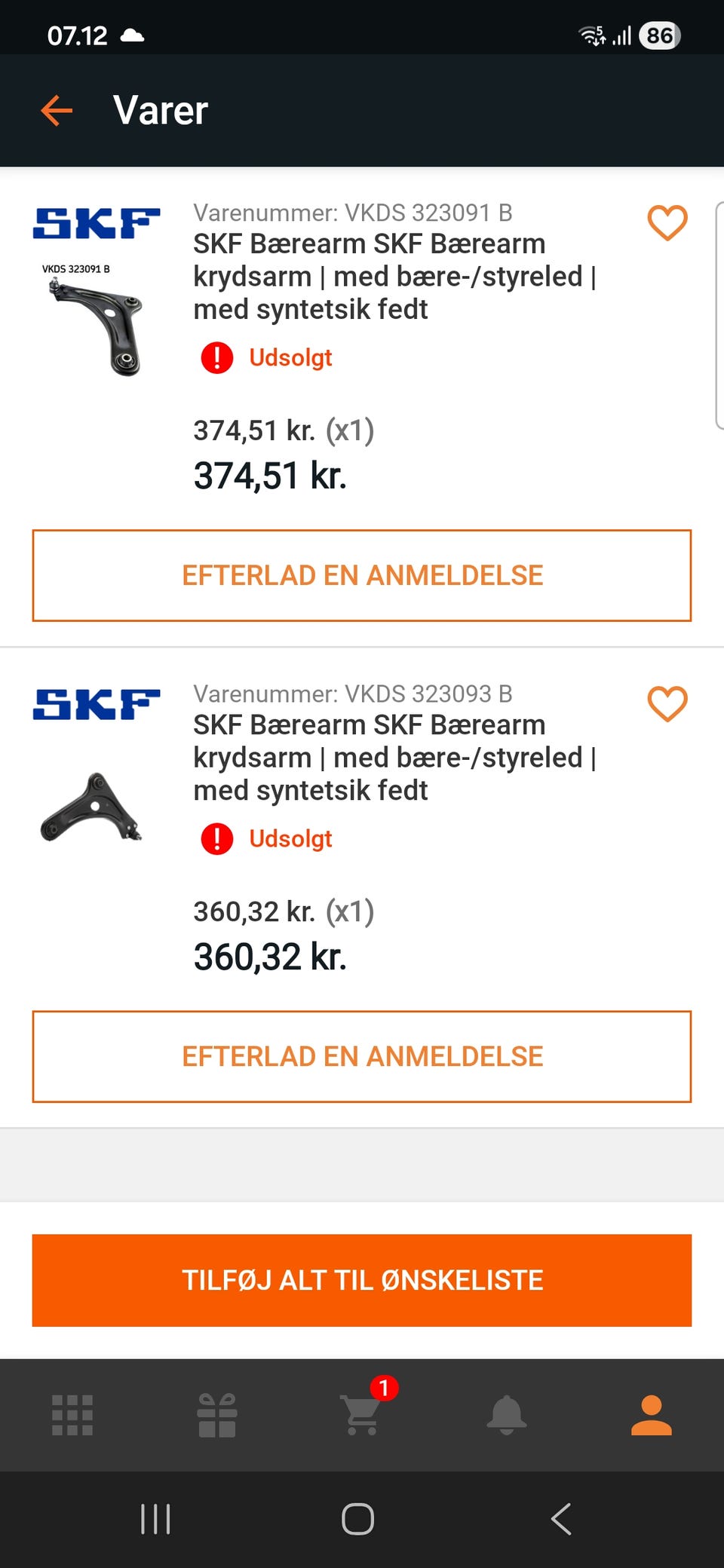Viewport: 724px width, 1568px height.
Task: Open the system recent apps view
Action: pyautogui.click(x=156, y=1519)
